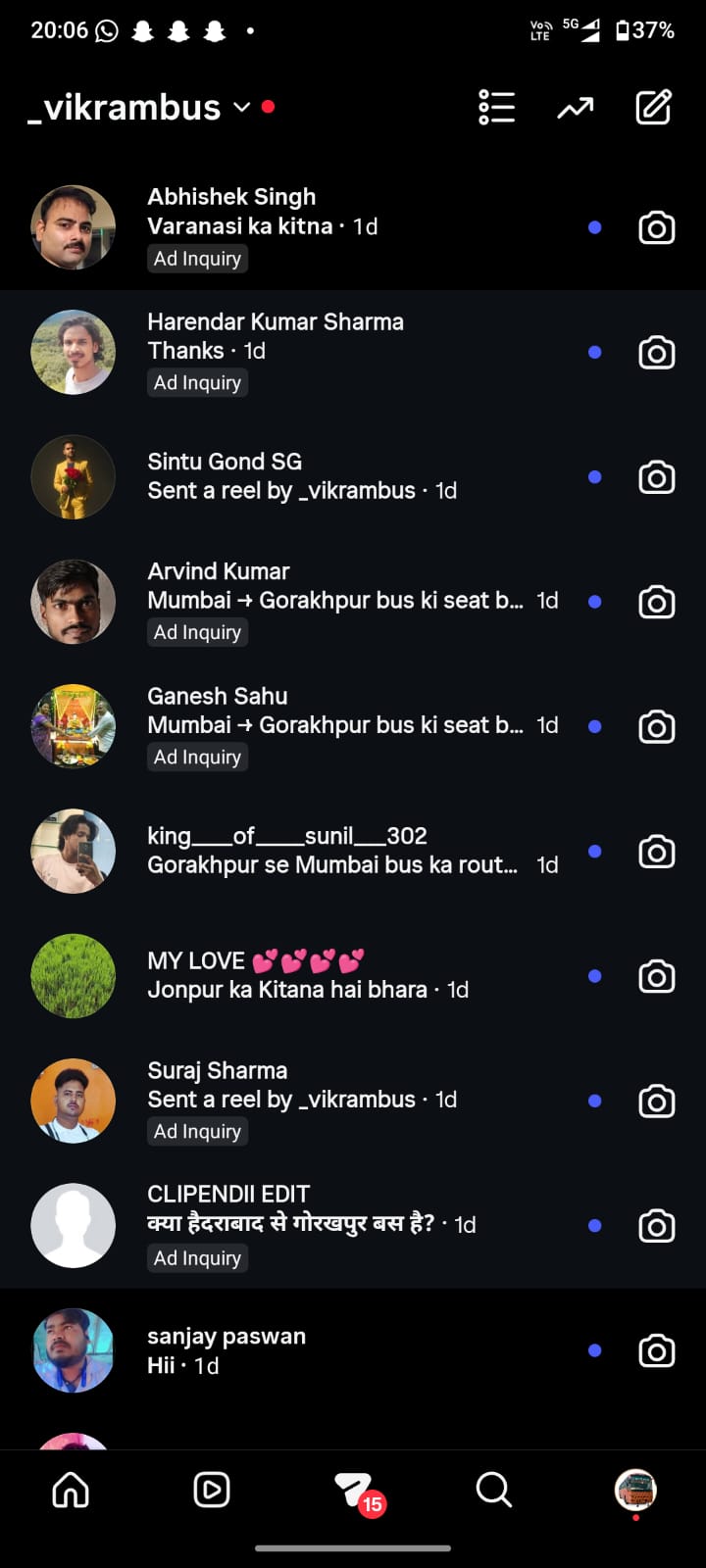Tap unread indicator on MY LOVE chat
Screen dimensions: 706x1568
594,975
